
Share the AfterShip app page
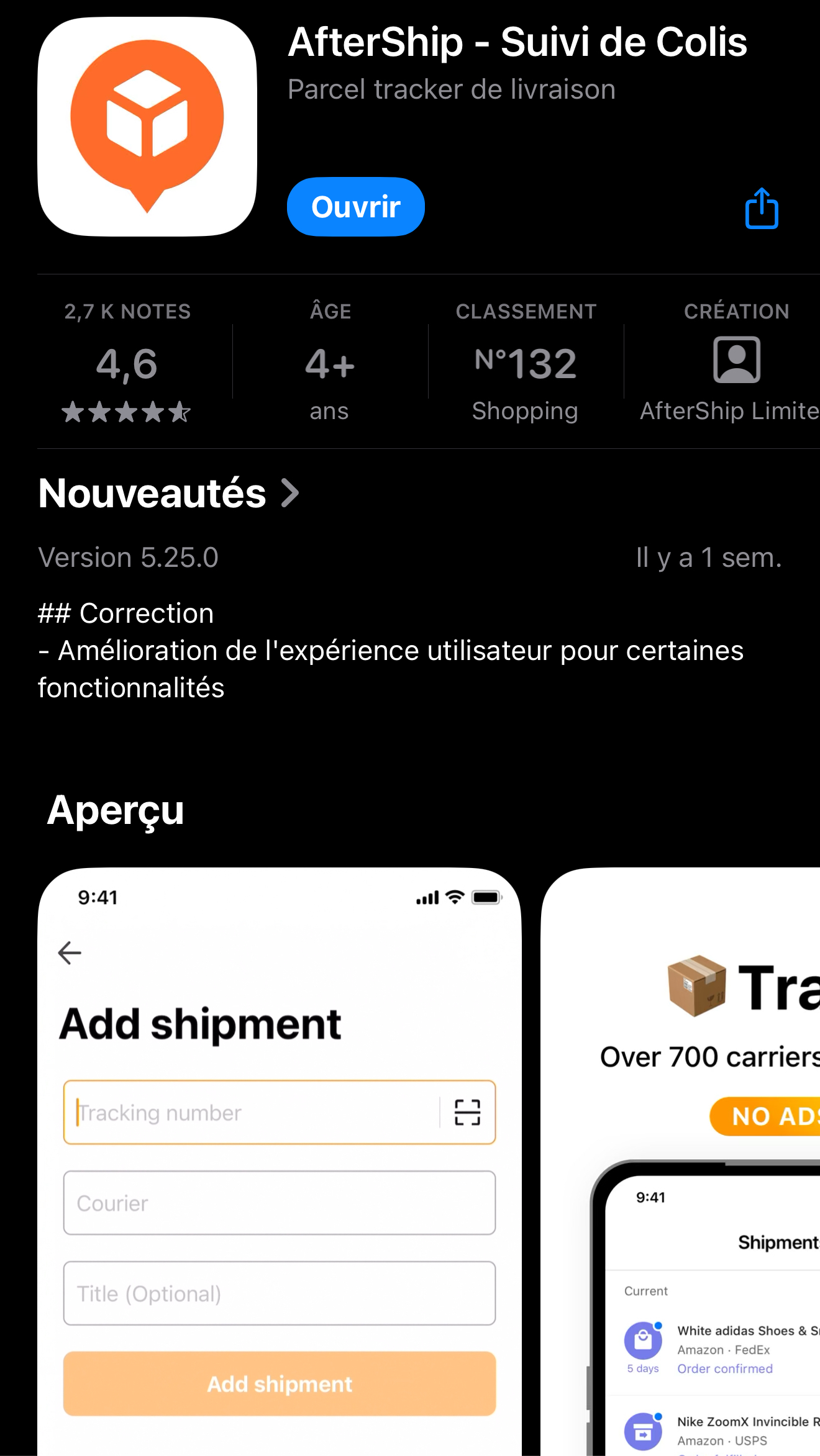[x=761, y=209]
